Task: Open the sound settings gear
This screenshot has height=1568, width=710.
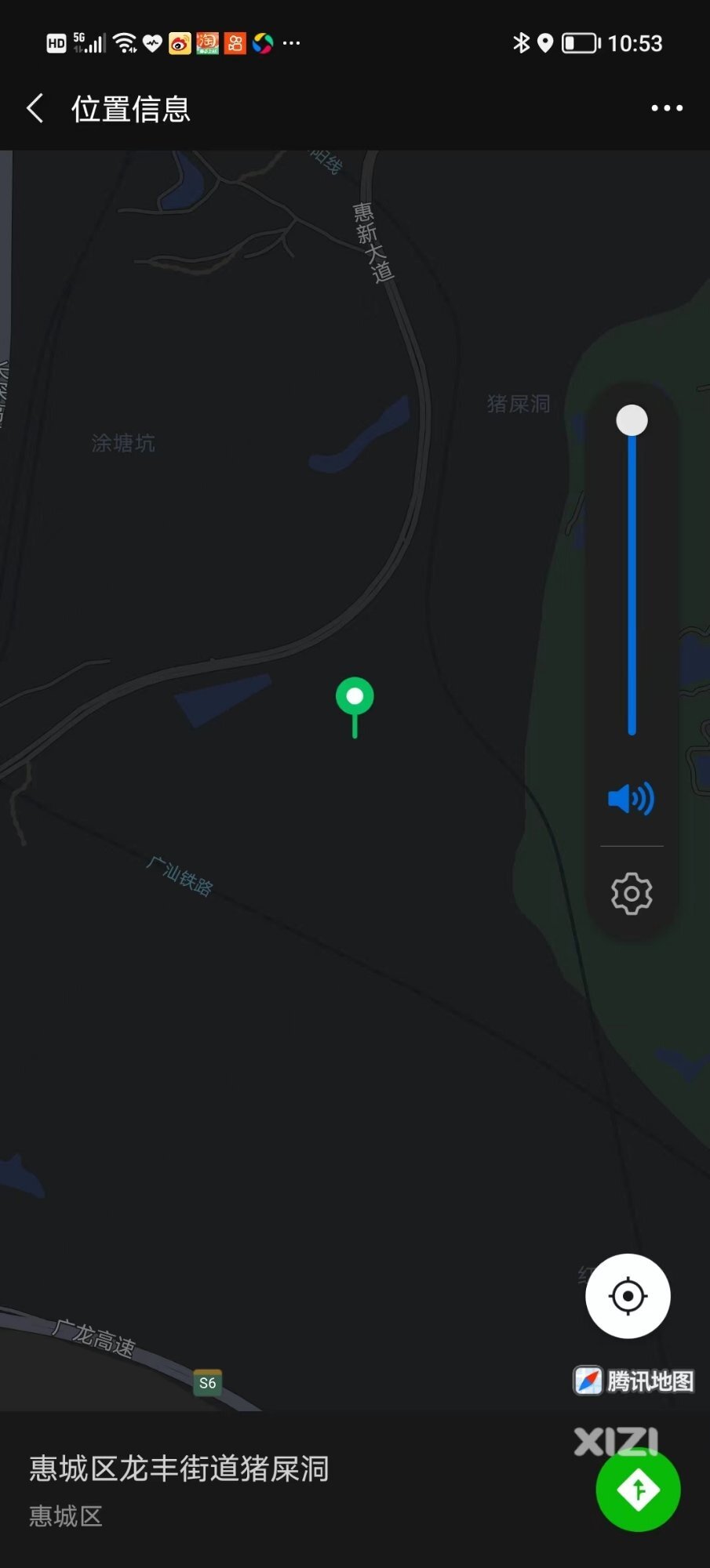Action: pos(632,893)
